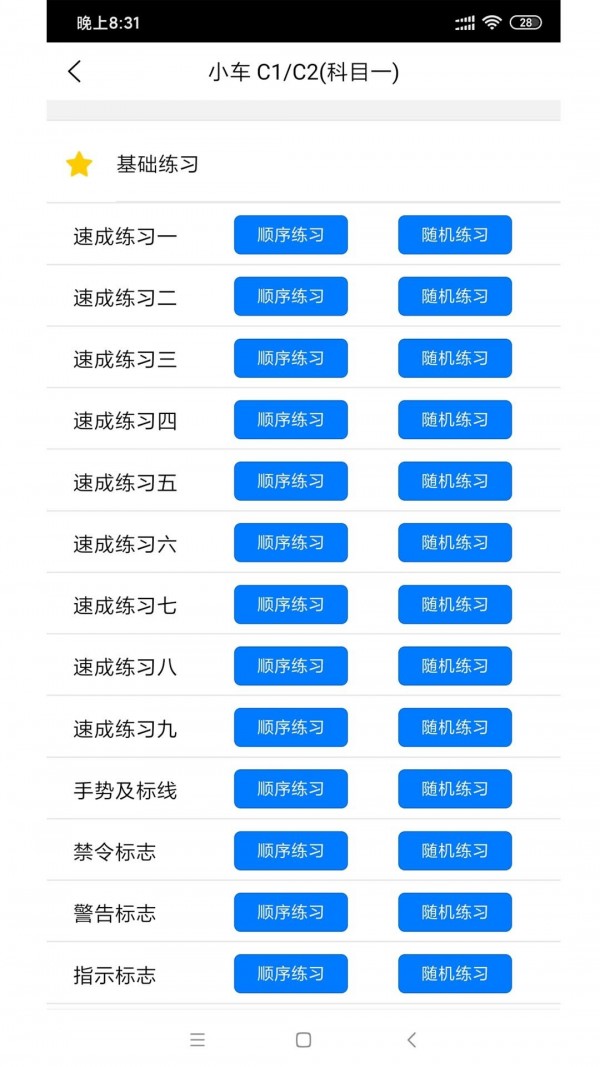Open 顺序练习 for 手势及标线

[x=291, y=789]
